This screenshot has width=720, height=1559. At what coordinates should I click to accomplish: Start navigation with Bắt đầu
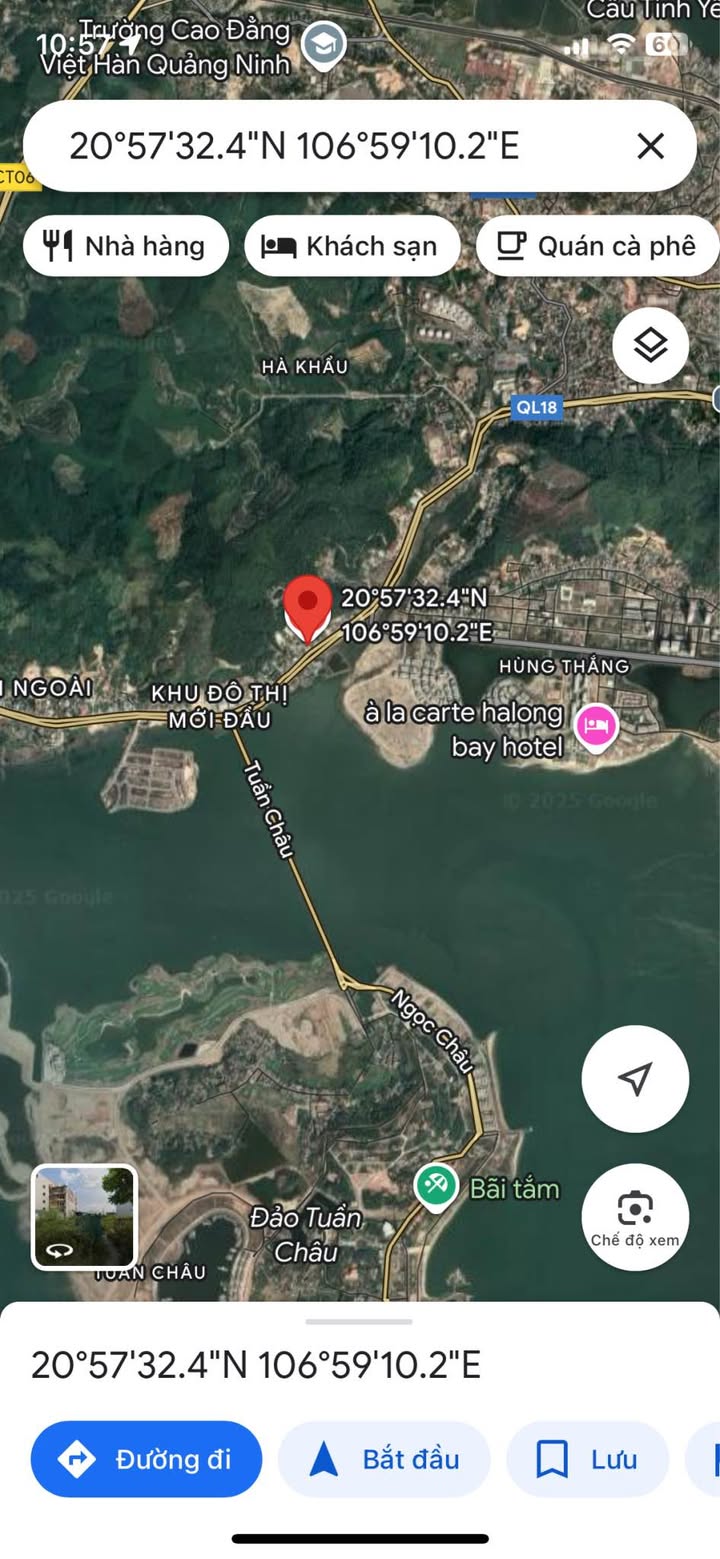click(384, 1459)
